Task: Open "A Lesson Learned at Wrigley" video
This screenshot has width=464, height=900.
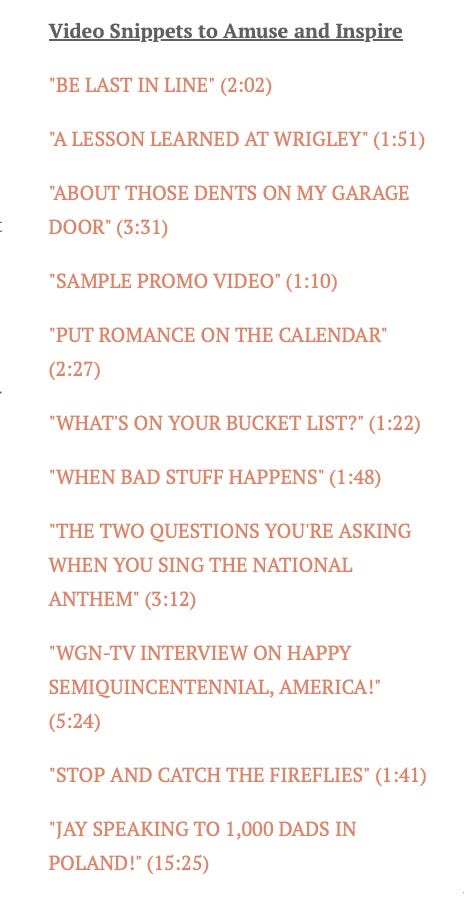Action: point(237,139)
